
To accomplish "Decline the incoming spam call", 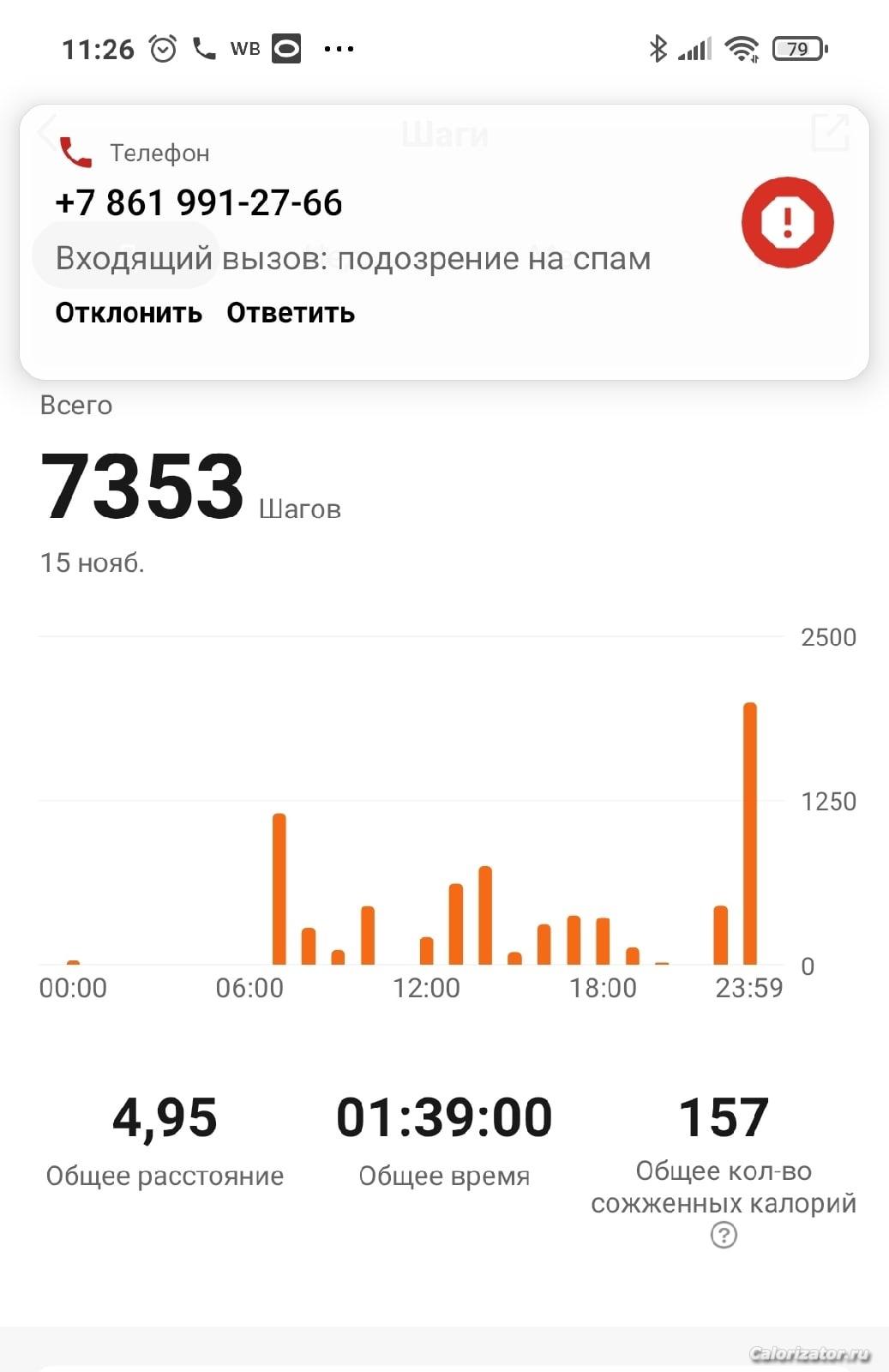I will [129, 313].
